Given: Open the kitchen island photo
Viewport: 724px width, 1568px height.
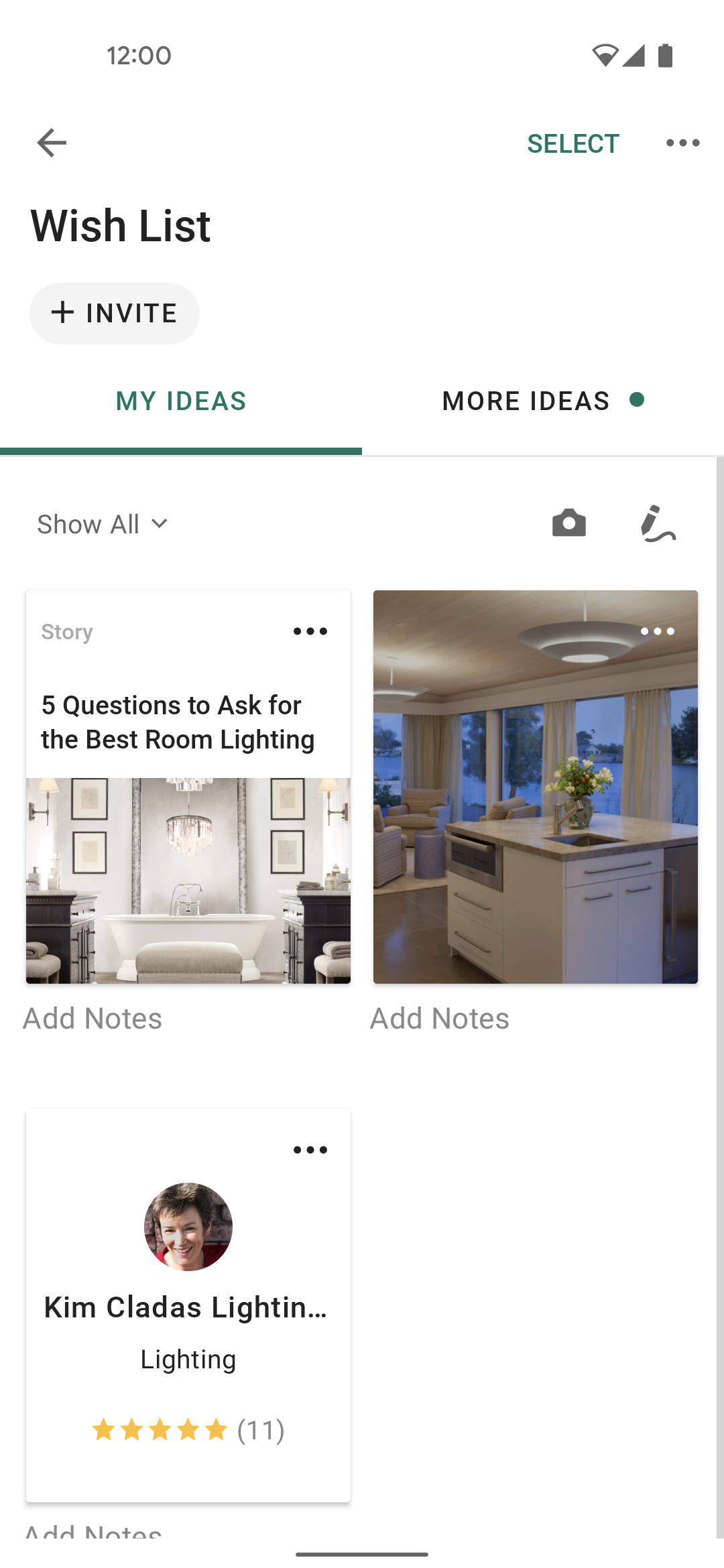Looking at the screenshot, I should 536,787.
